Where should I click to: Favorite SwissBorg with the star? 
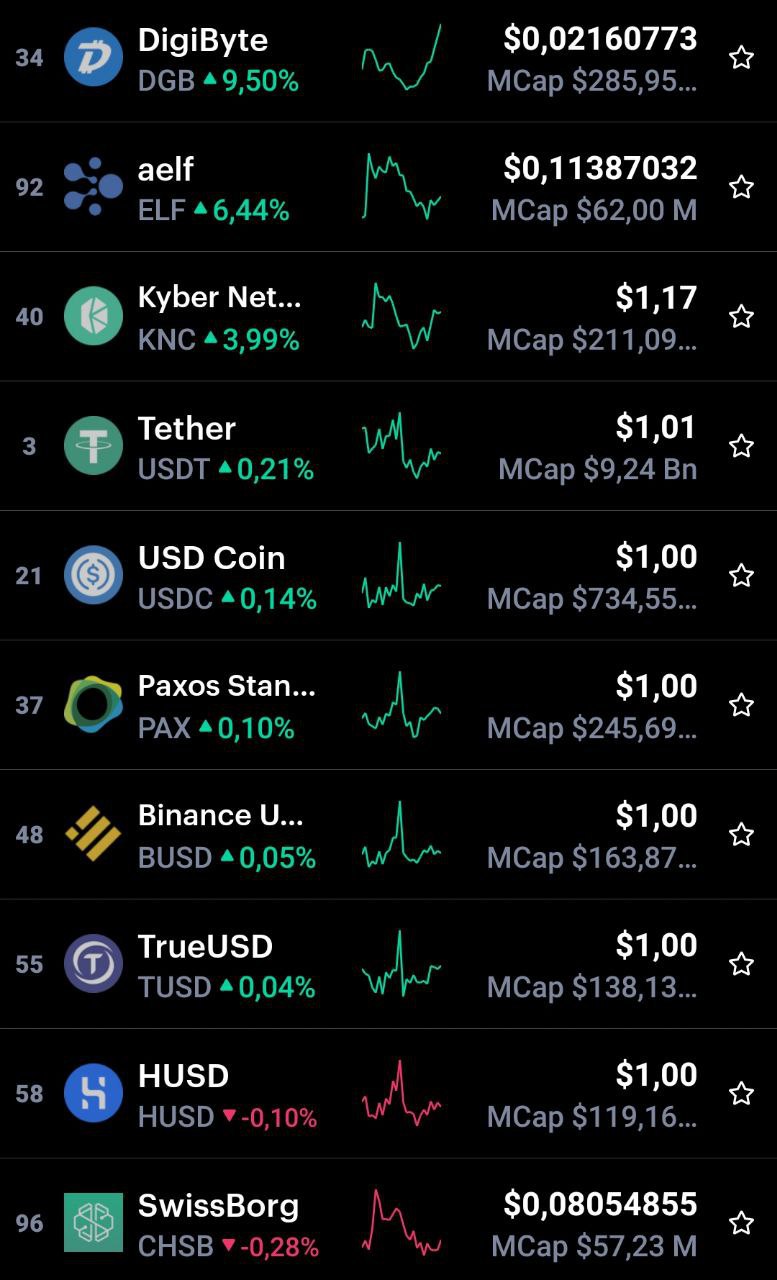pos(741,1223)
